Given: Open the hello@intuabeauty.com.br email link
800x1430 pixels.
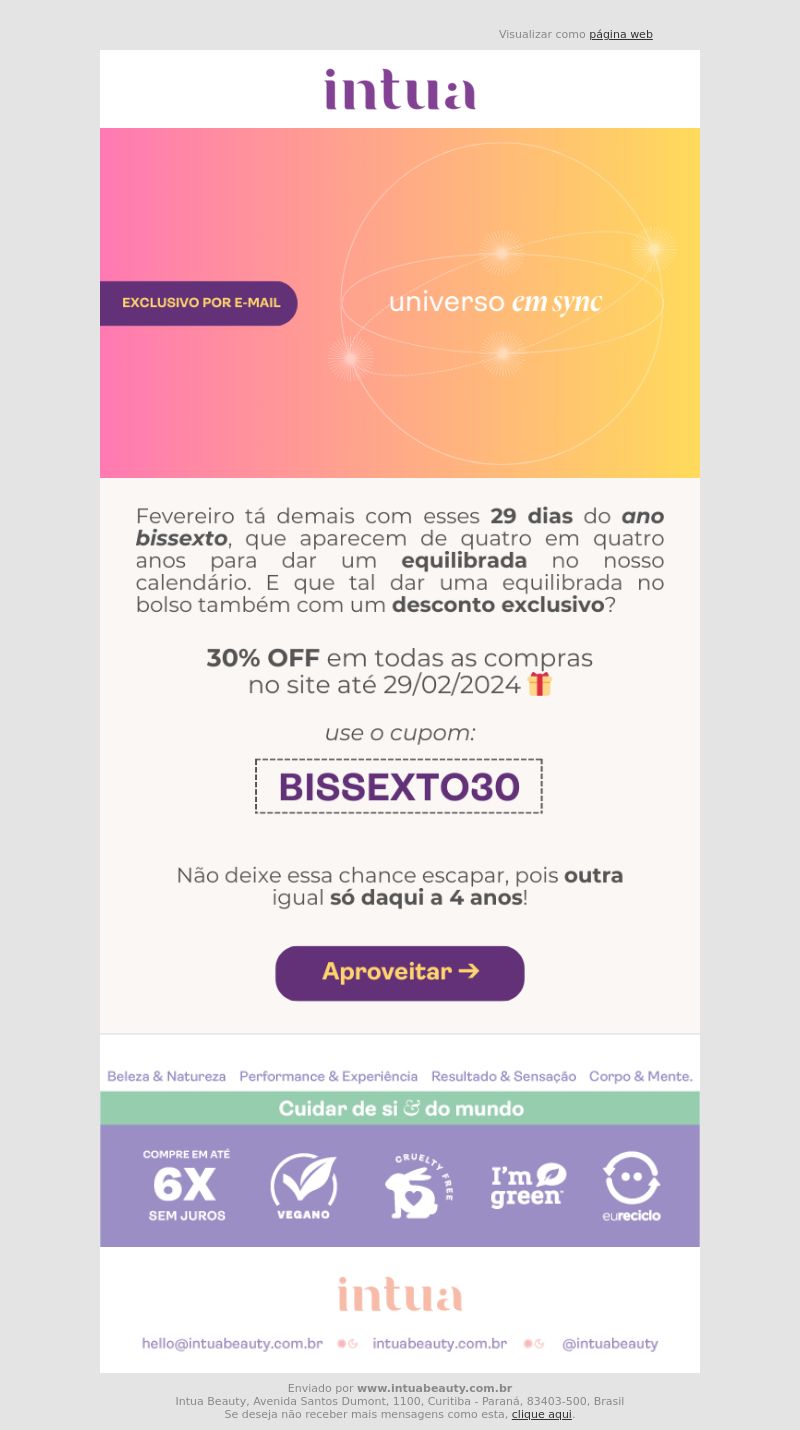Looking at the screenshot, I should tap(232, 1344).
